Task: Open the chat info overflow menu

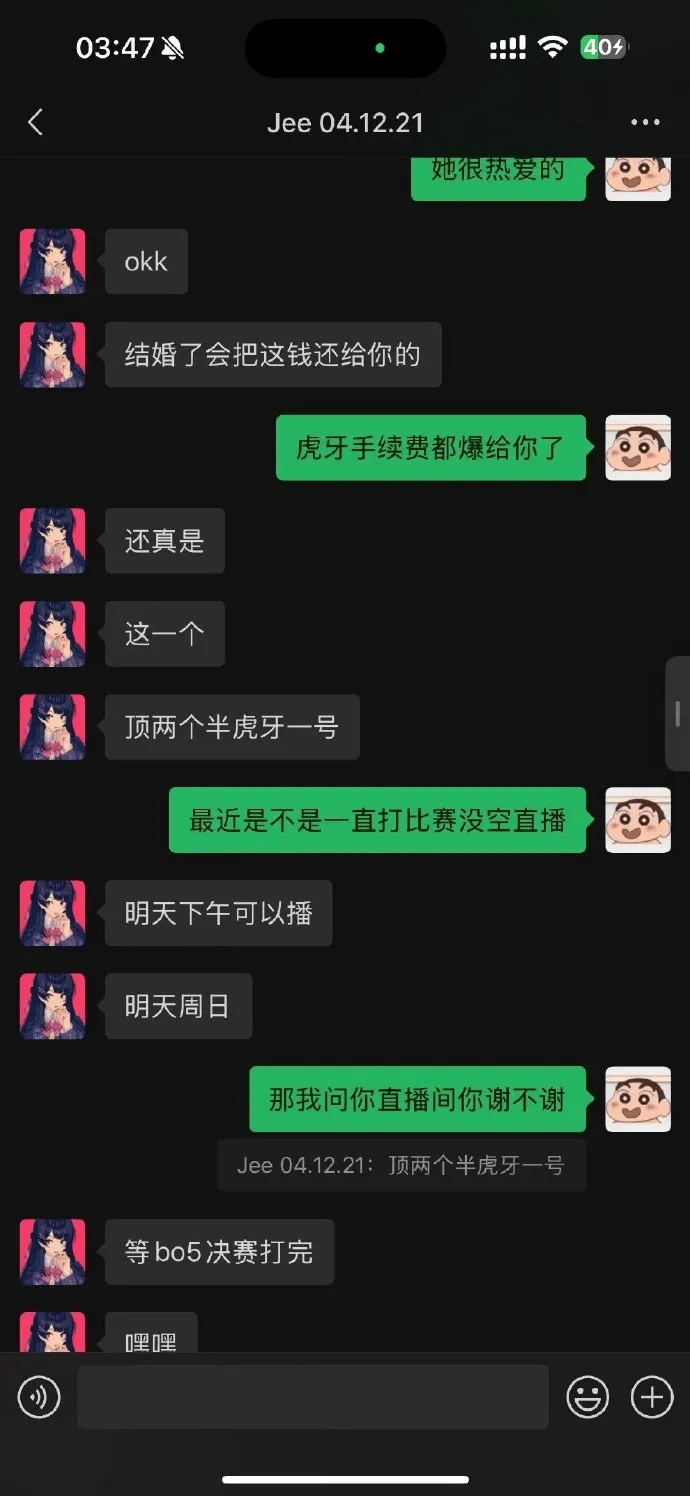Action: point(645,123)
